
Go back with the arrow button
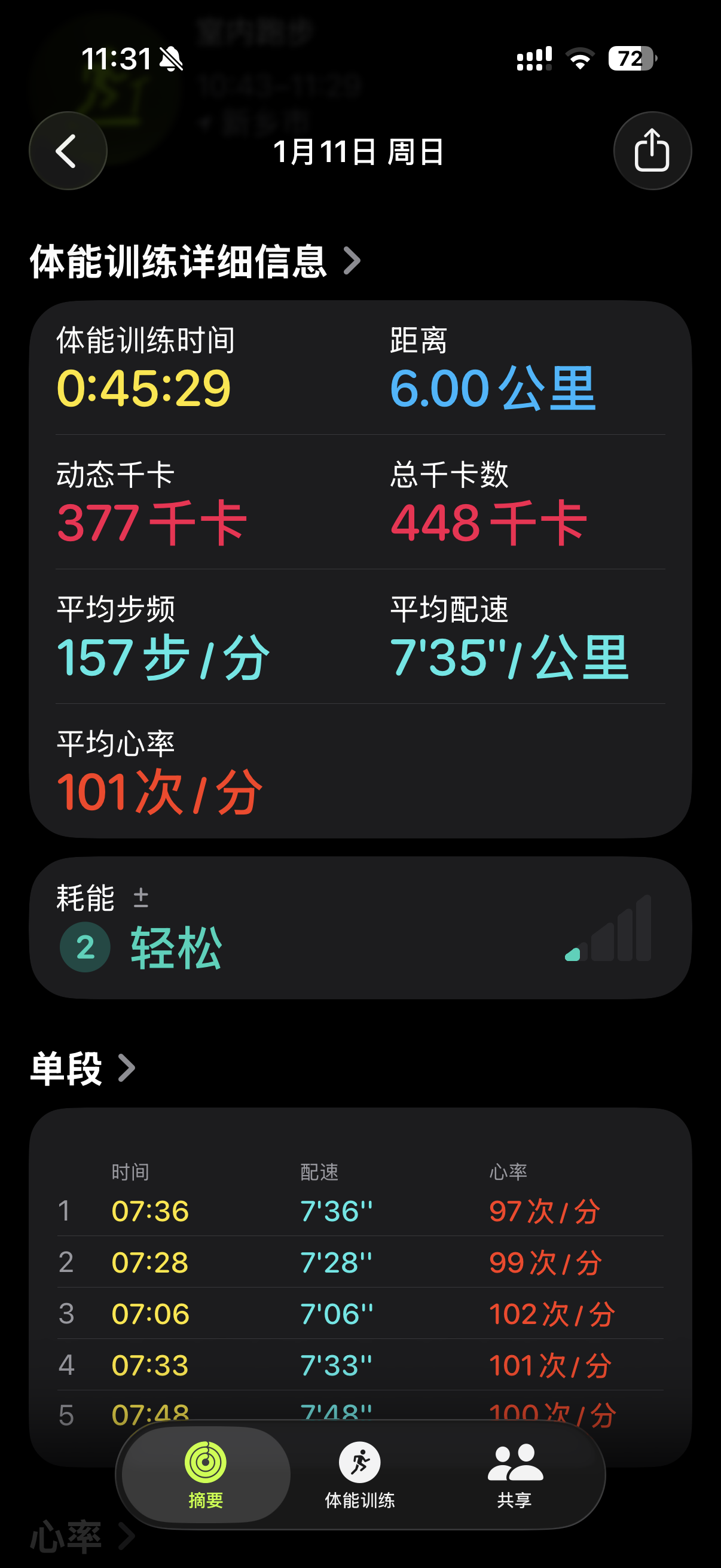(68, 151)
